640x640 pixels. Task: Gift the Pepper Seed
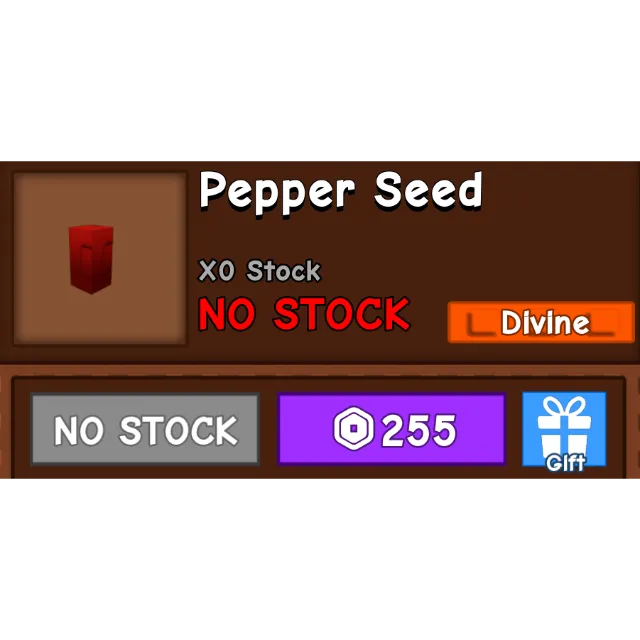click(x=564, y=430)
